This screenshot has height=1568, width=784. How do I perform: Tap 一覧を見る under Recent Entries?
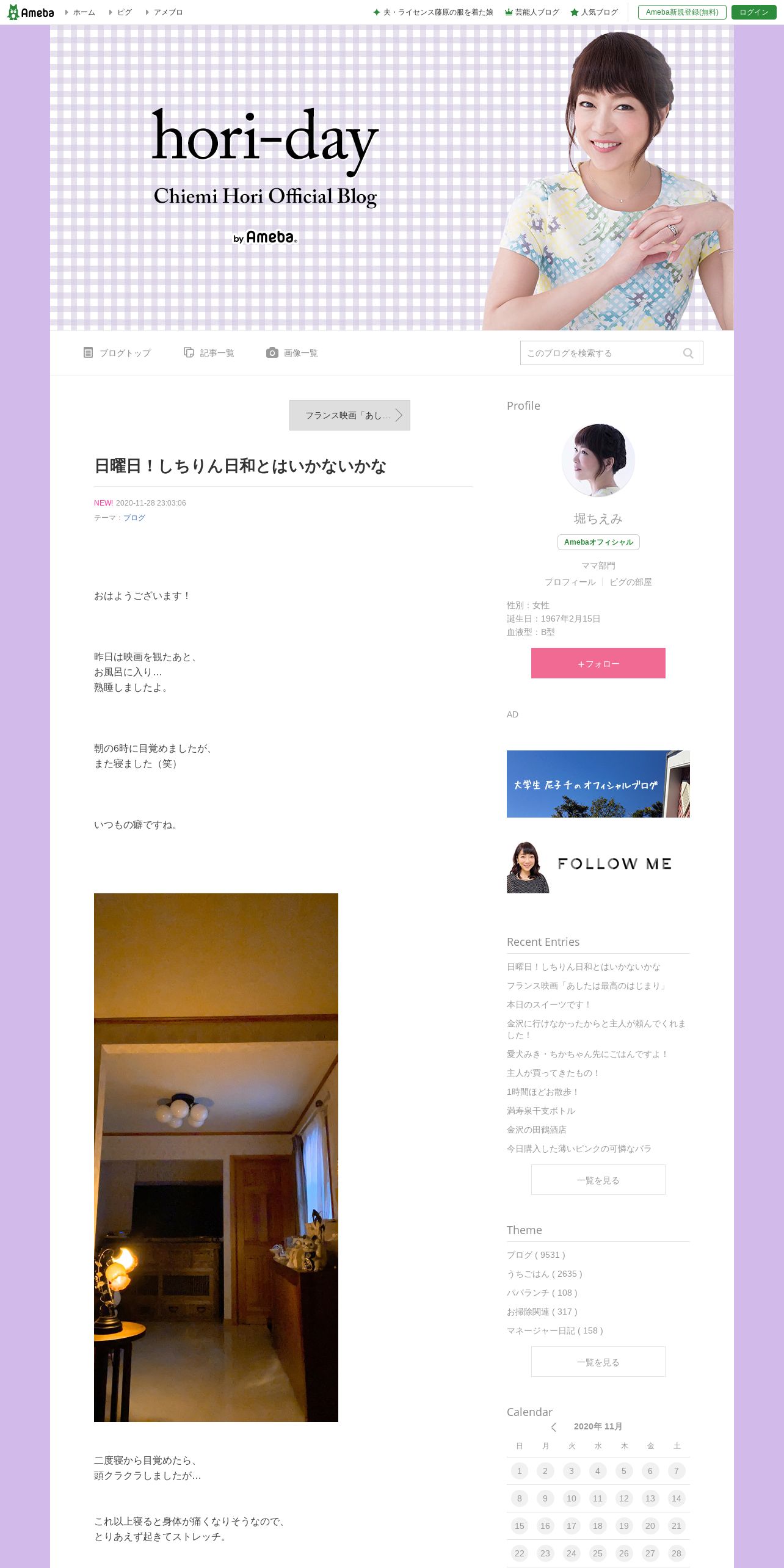click(x=598, y=1180)
